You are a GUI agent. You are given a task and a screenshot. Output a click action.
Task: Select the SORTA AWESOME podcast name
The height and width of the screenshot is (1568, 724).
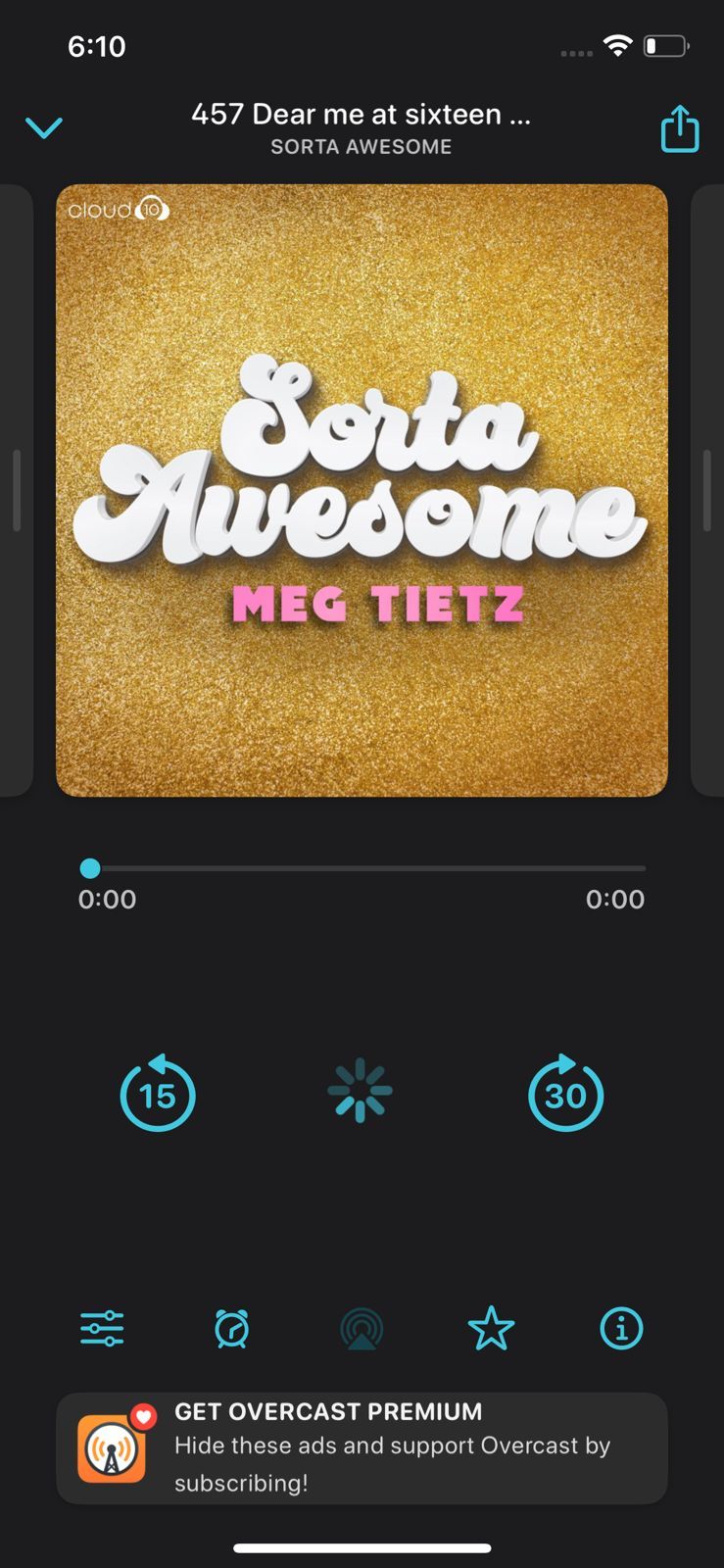361,146
